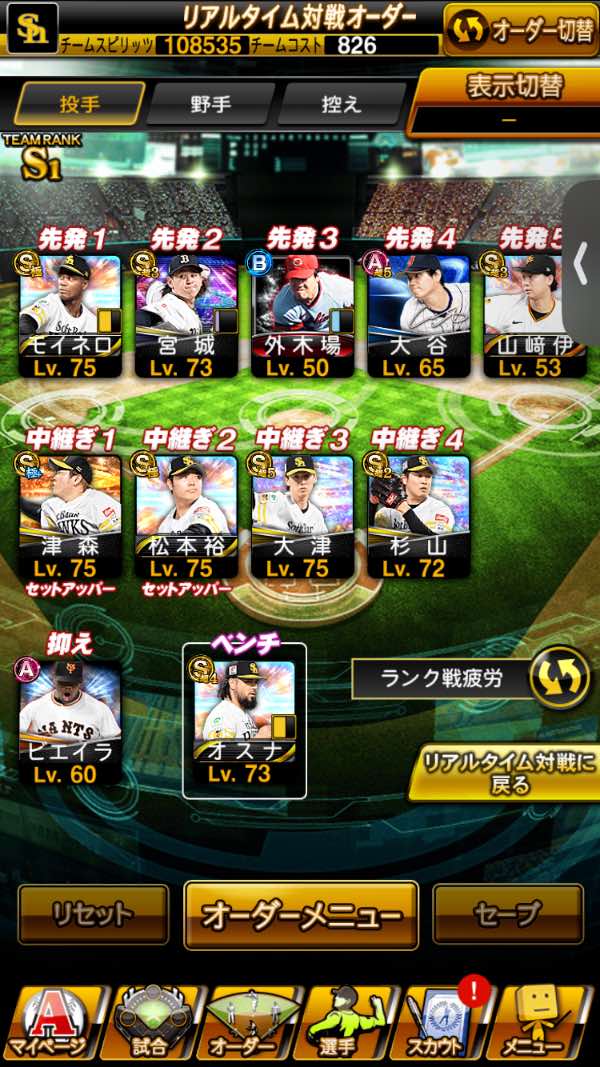600x1067 pixels.
Task: Open マイページ from bottom navigation
Action: (x=49, y=1023)
